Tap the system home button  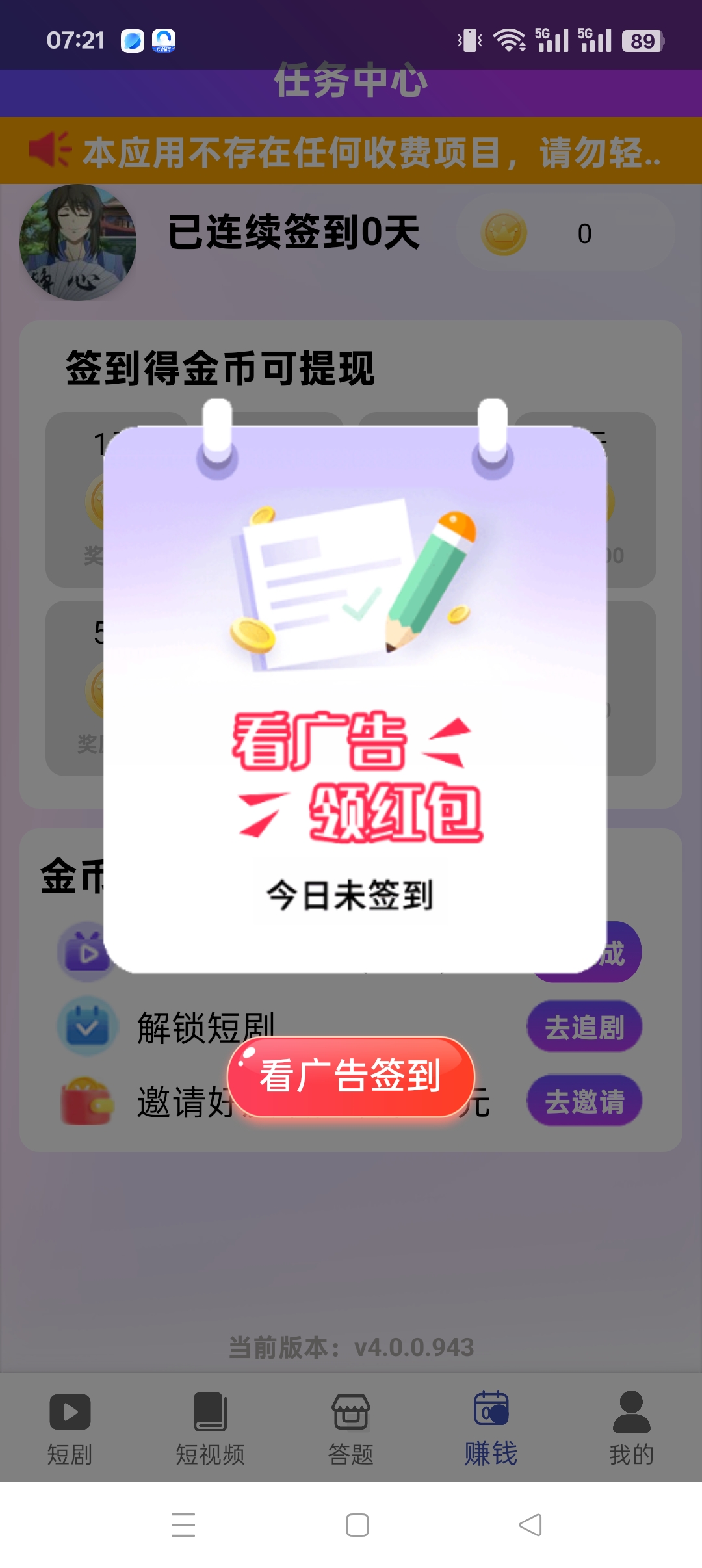[x=357, y=1525]
